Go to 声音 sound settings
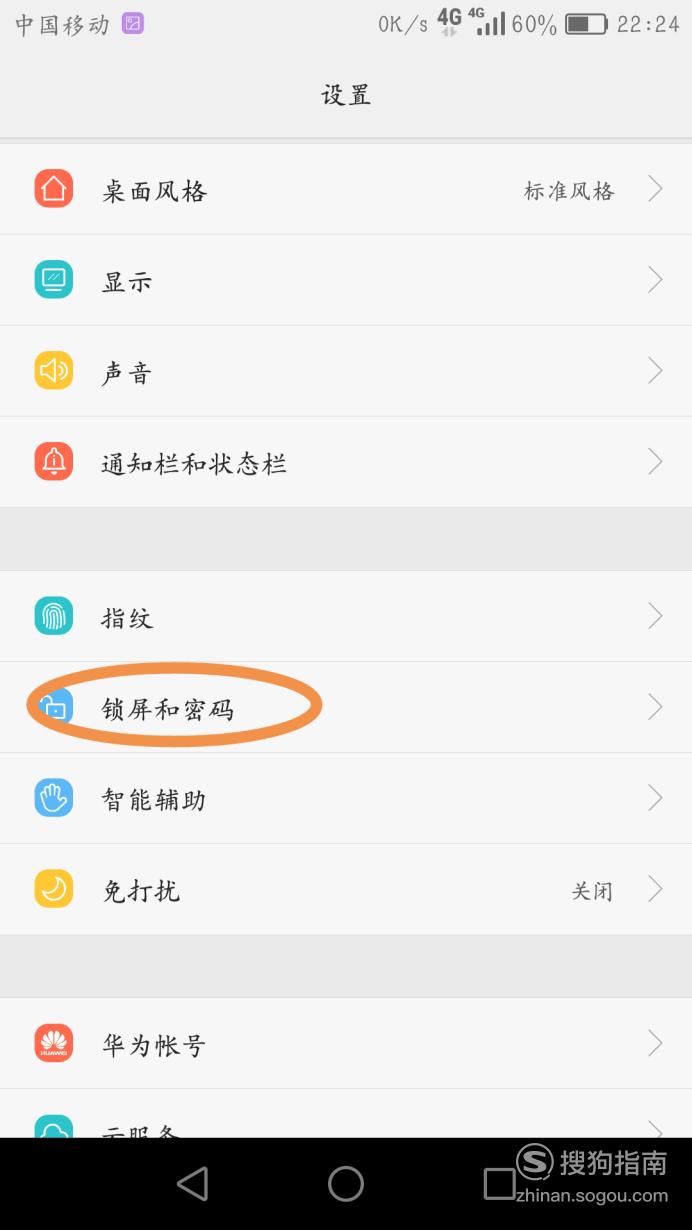The height and width of the screenshot is (1230, 692). (x=346, y=371)
